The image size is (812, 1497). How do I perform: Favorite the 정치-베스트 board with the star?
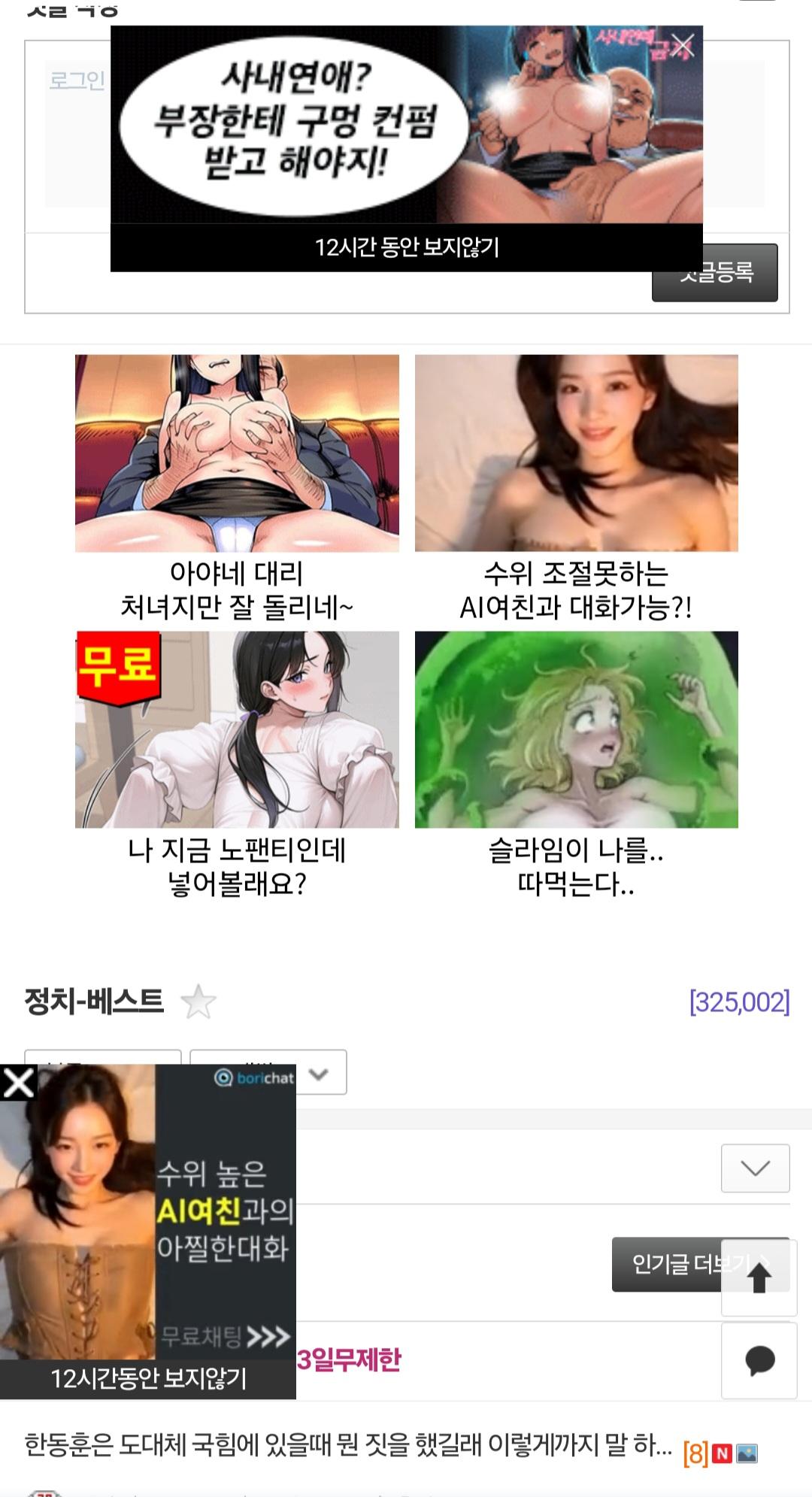[198, 1002]
